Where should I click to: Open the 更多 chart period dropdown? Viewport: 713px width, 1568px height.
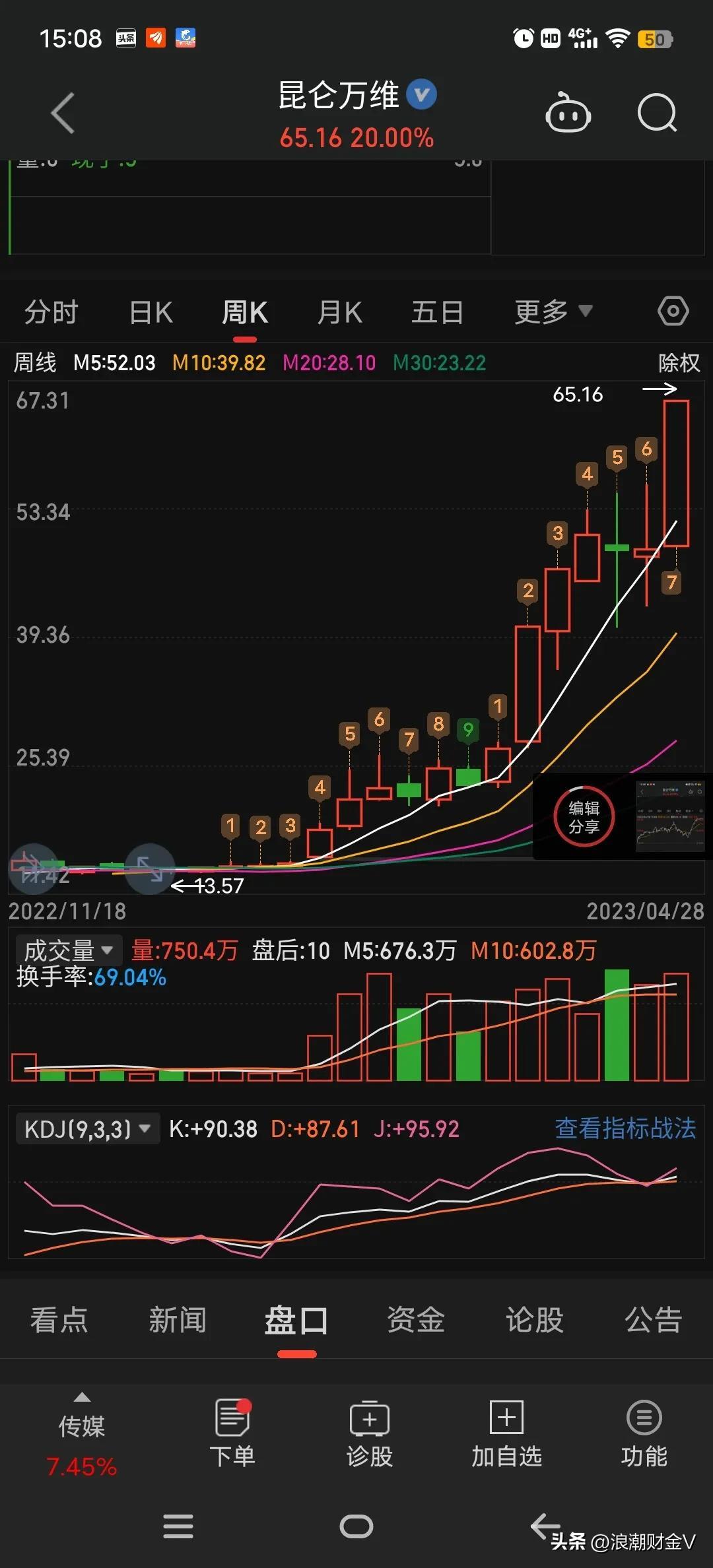point(552,311)
